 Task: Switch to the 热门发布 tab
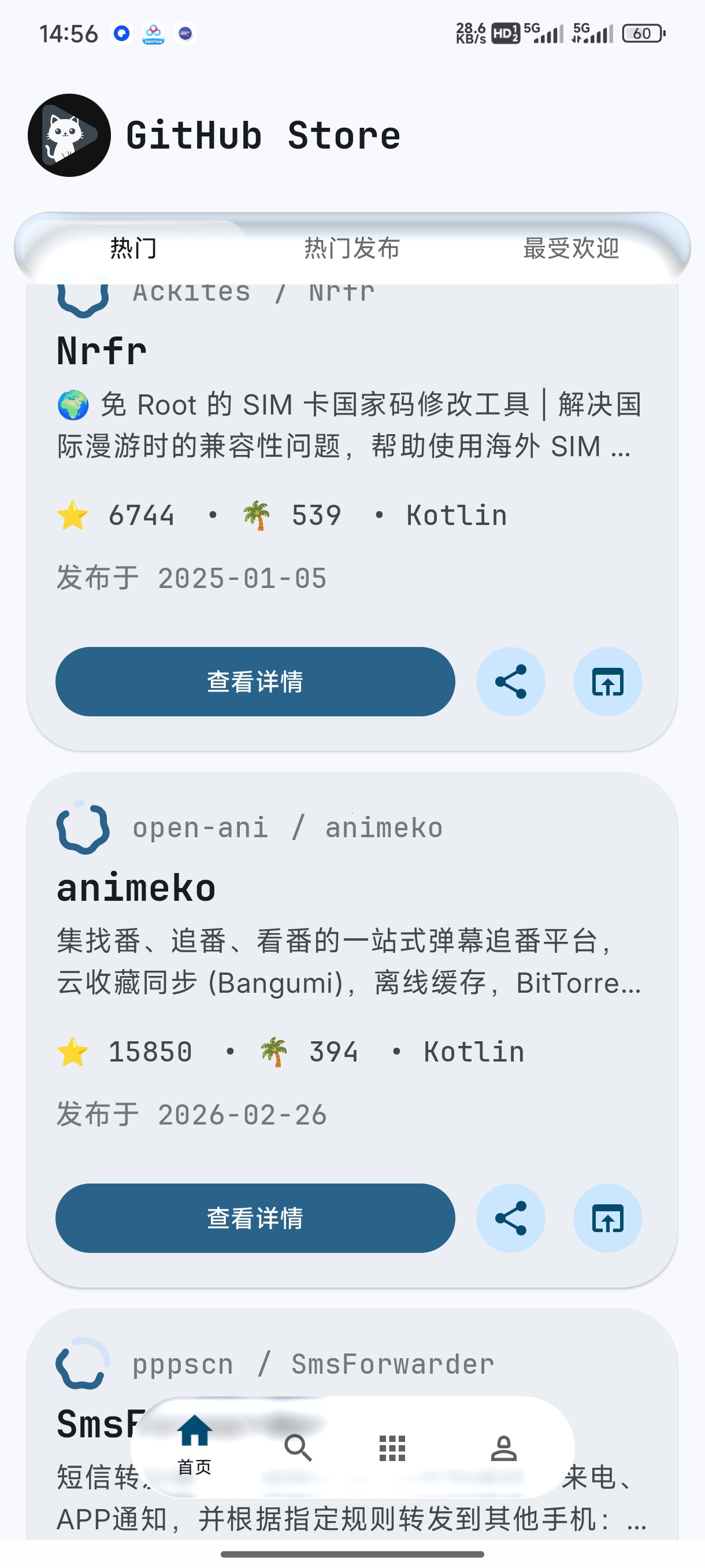coord(351,249)
